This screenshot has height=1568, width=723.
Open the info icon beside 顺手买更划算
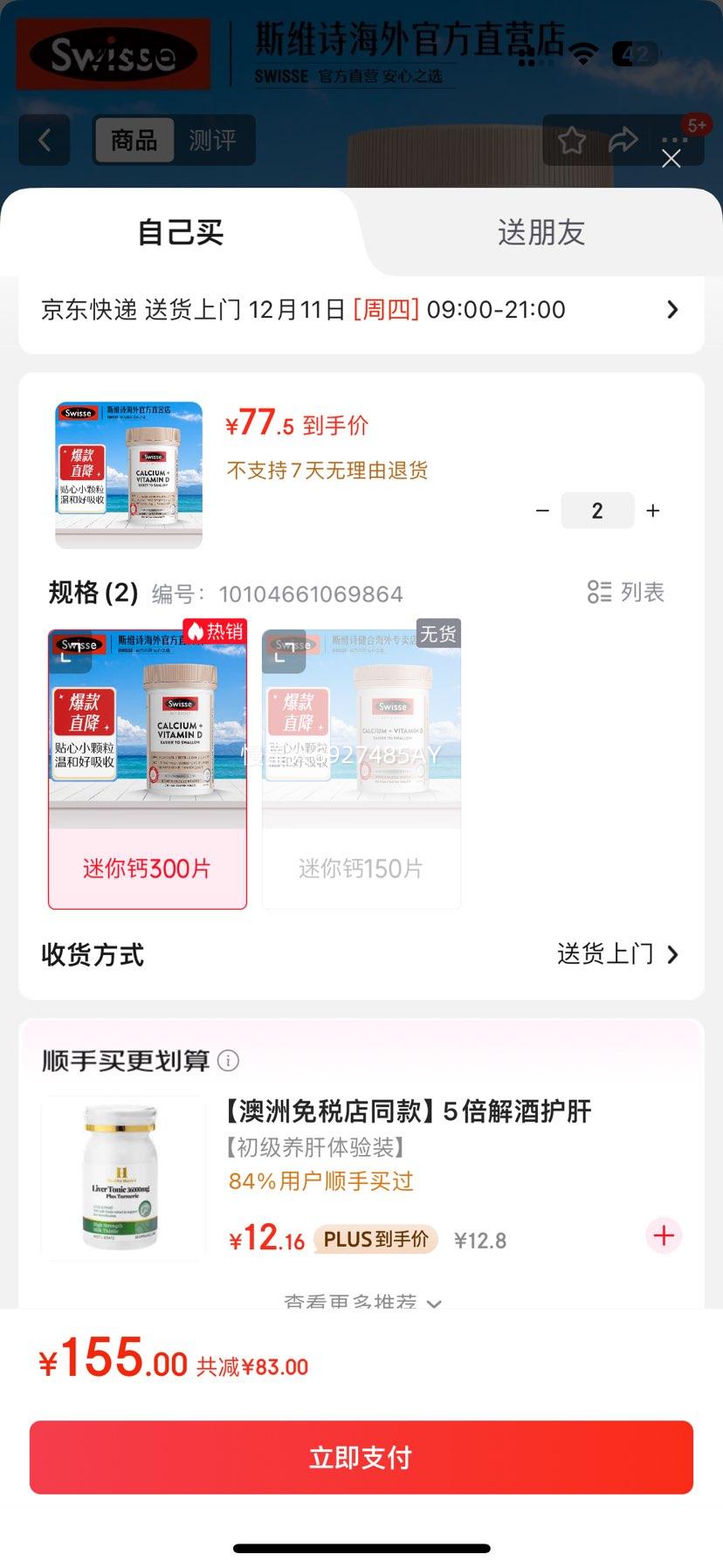click(227, 1061)
